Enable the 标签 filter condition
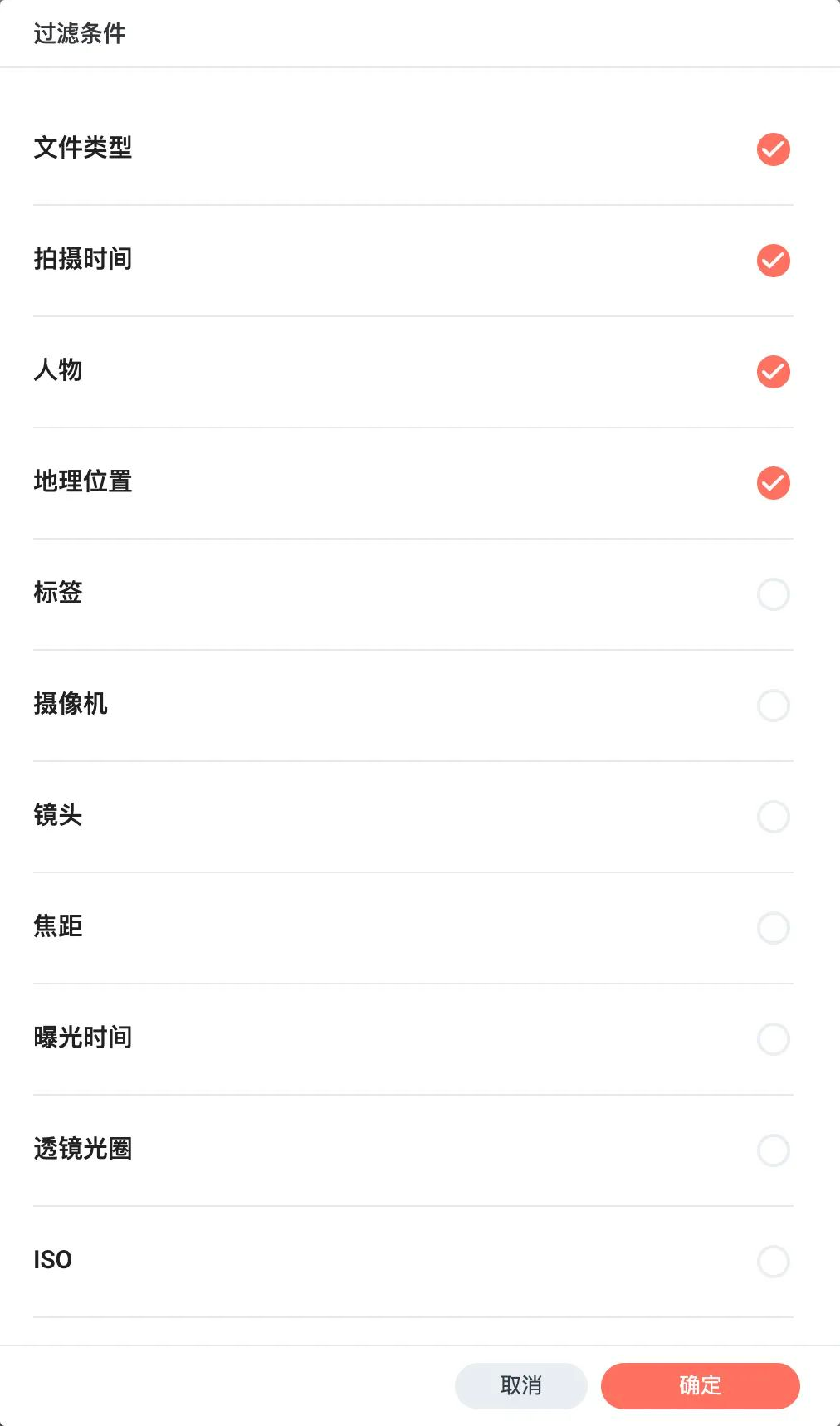Screen dimensions: 840x1426 773,594
